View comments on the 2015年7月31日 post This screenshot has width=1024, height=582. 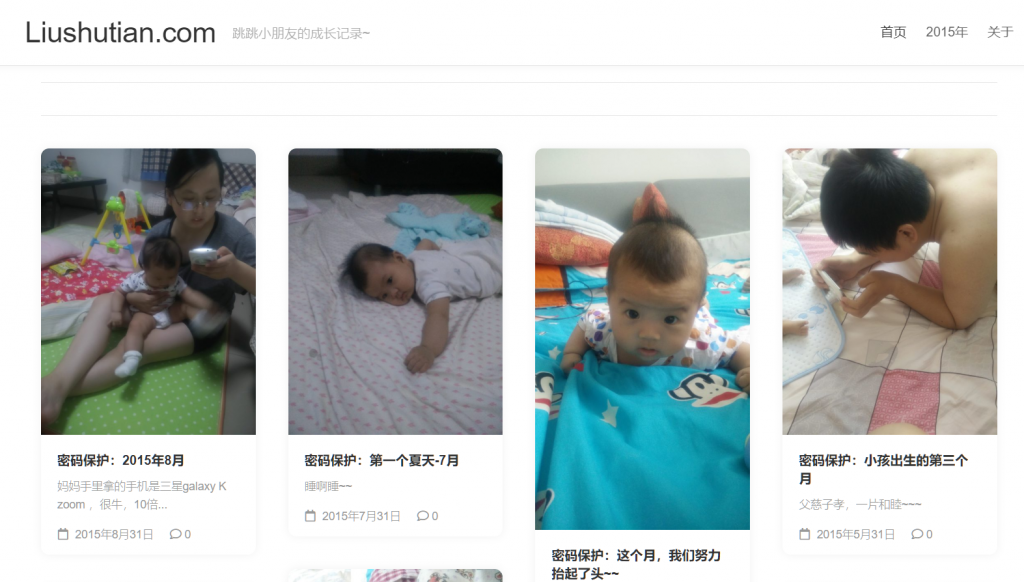[428, 516]
